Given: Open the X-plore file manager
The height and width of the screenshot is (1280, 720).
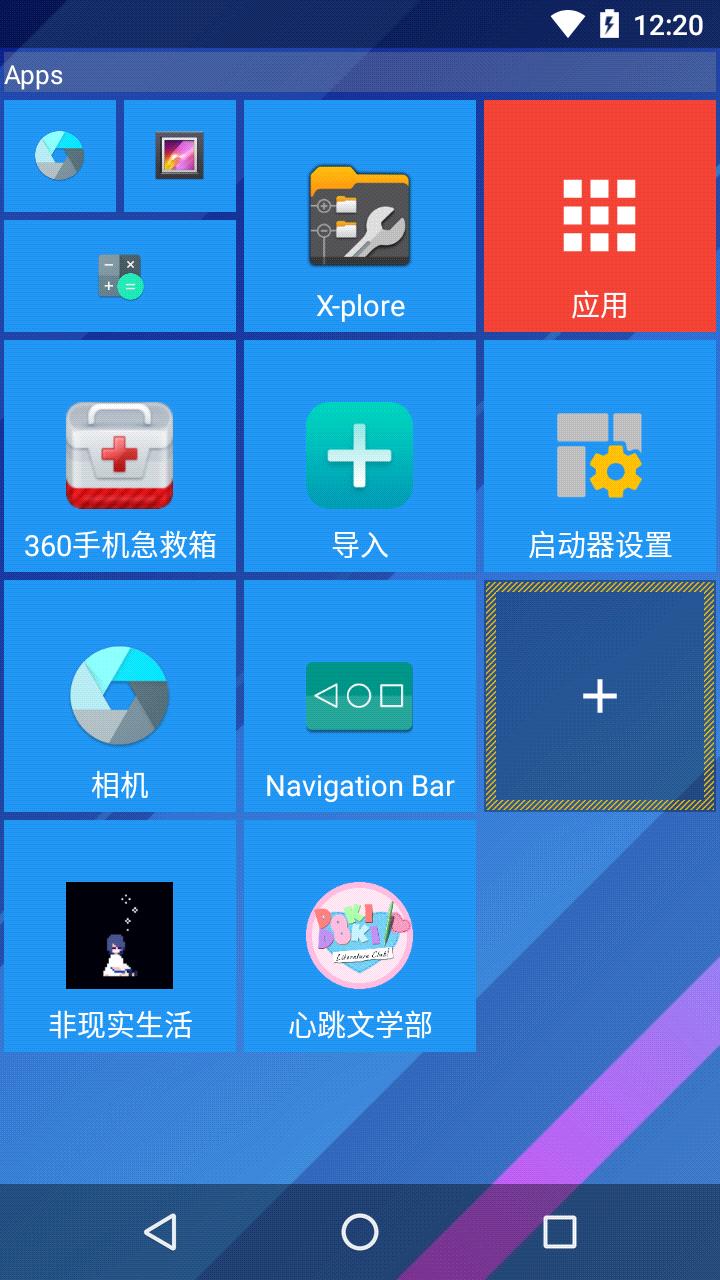Looking at the screenshot, I should tap(360, 216).
